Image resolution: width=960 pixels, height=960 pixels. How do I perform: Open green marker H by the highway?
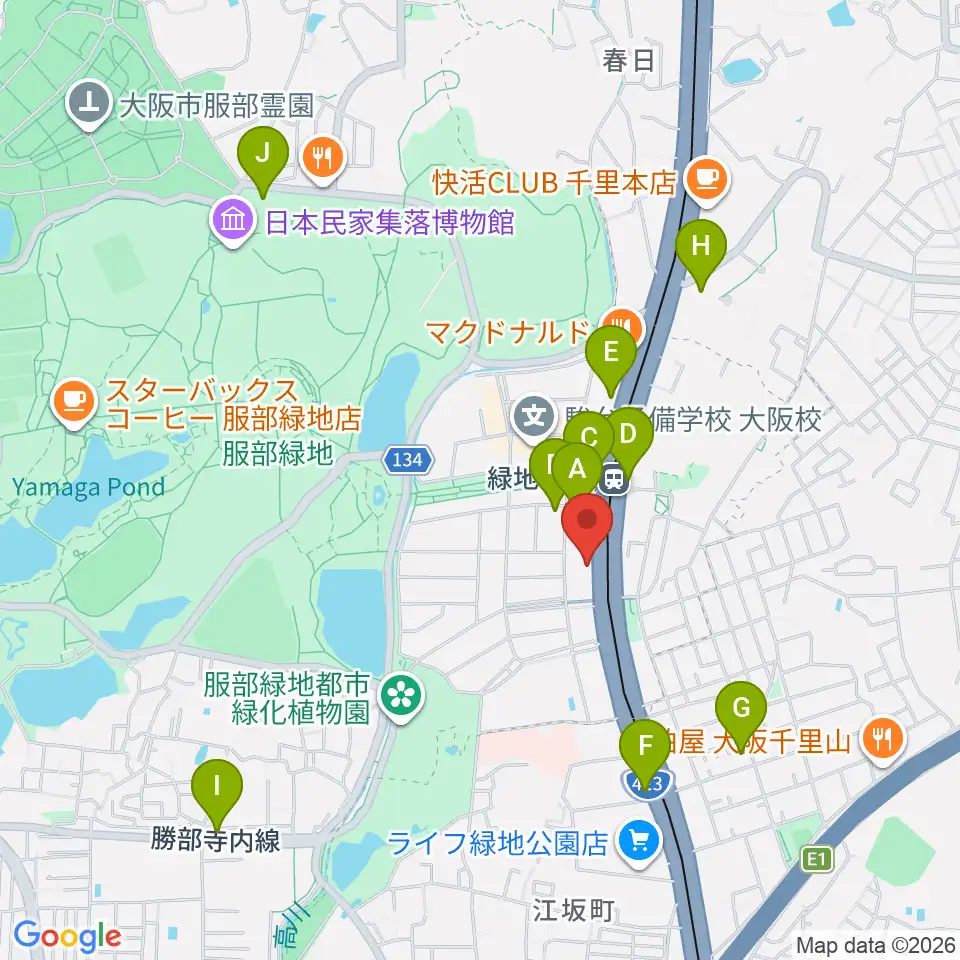(701, 252)
